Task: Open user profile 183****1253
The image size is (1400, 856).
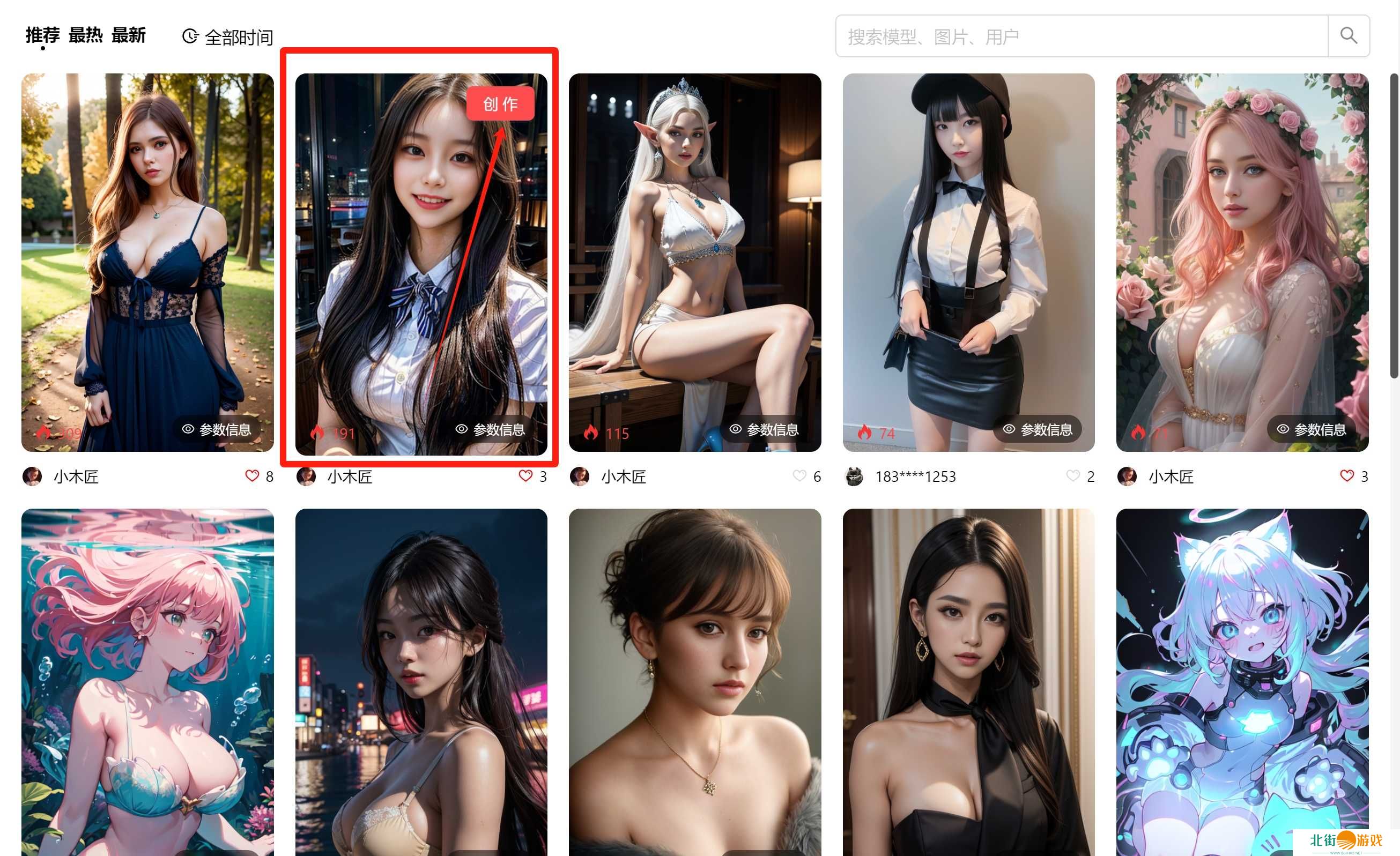Action: (915, 477)
